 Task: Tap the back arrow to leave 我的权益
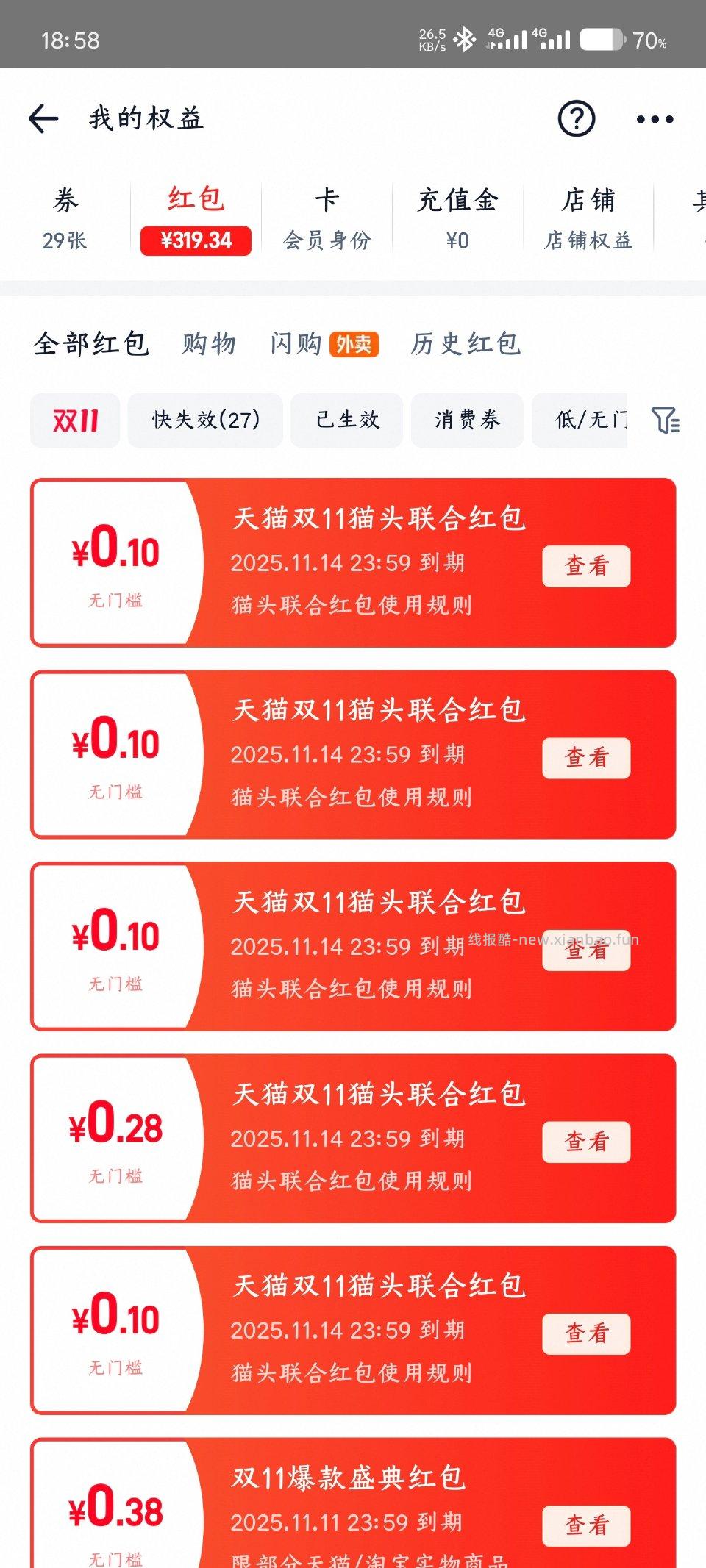[42, 118]
